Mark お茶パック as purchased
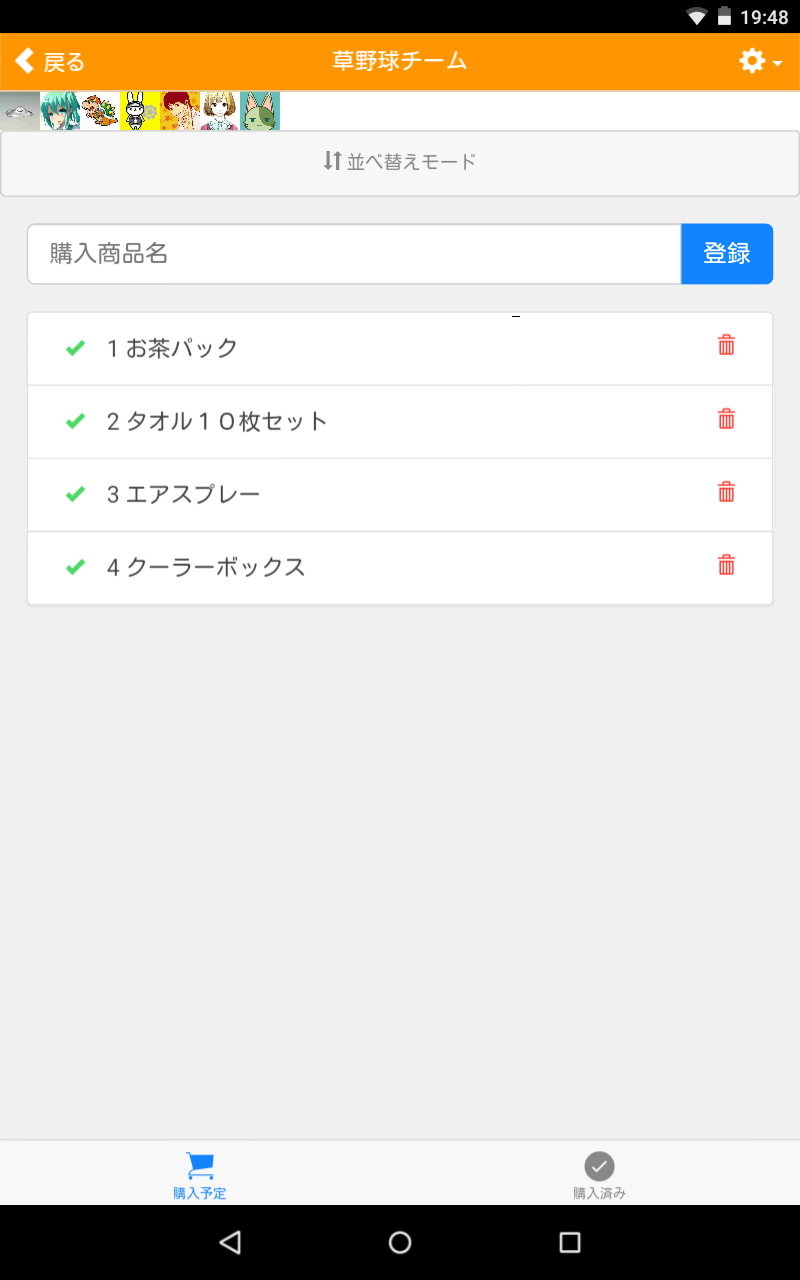The height and width of the screenshot is (1280, 800). 75,348
